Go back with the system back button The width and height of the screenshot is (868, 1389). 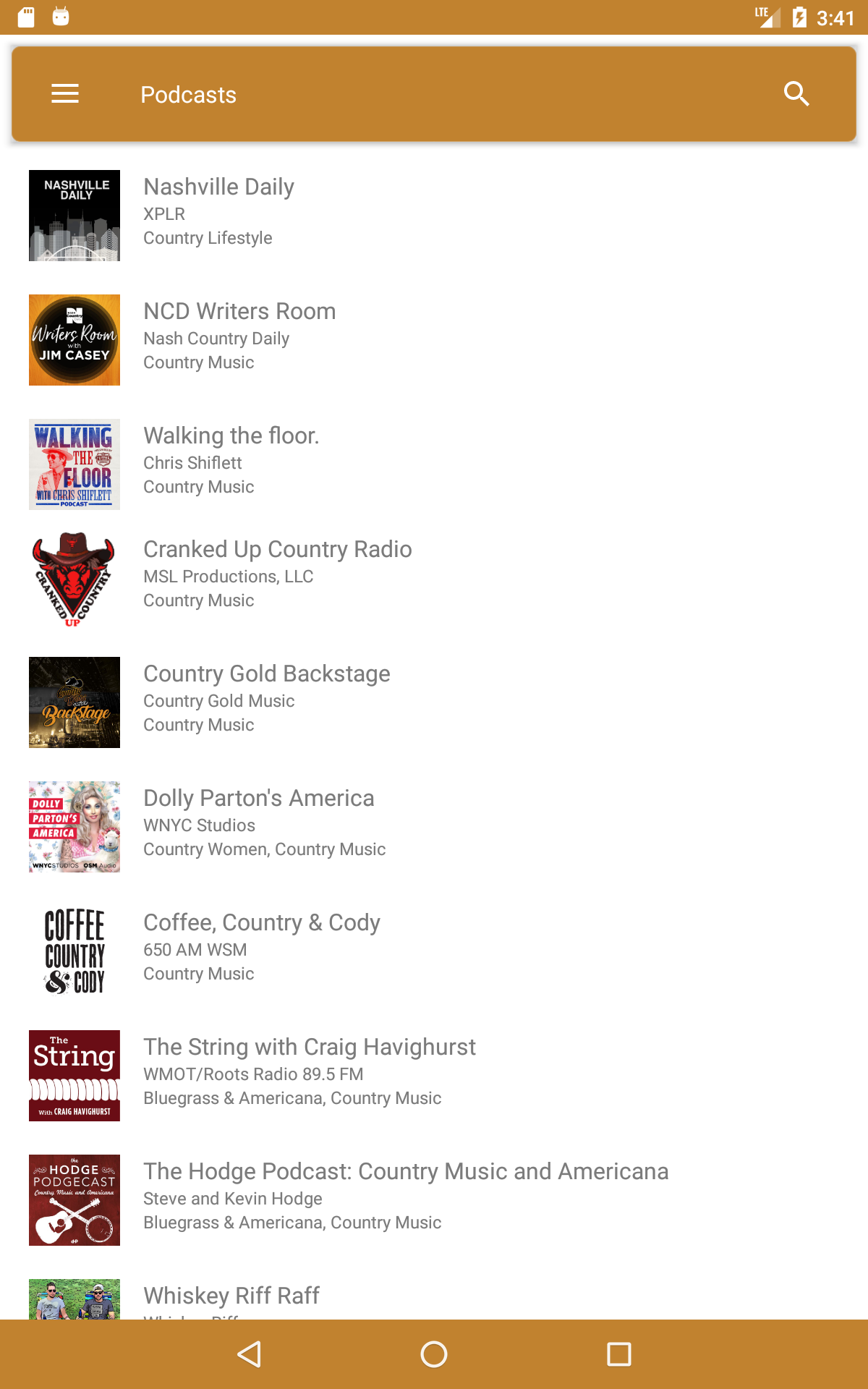249,1354
